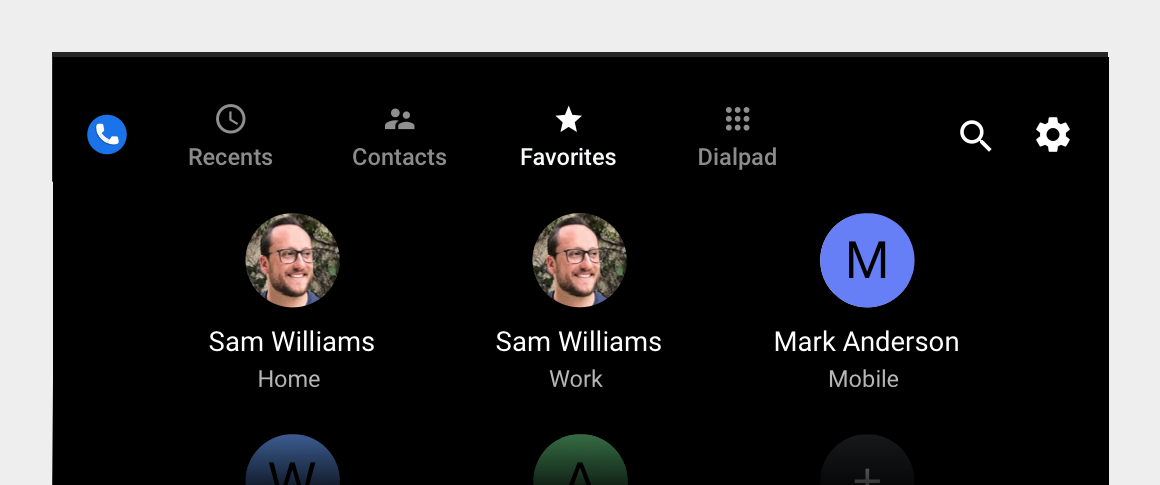Open the Dialpad tab
The height and width of the screenshot is (485, 1160).
click(x=737, y=136)
